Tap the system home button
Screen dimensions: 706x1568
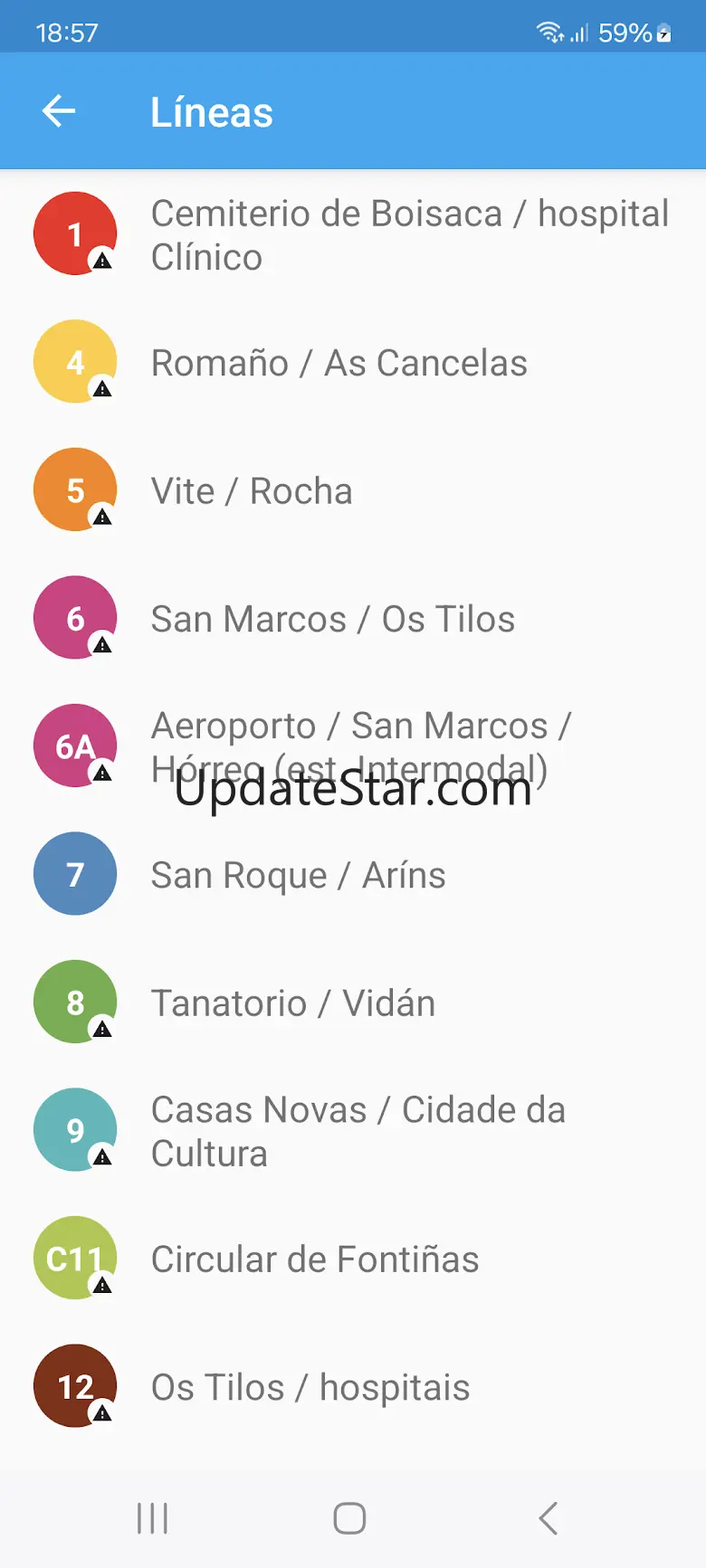[349, 1518]
